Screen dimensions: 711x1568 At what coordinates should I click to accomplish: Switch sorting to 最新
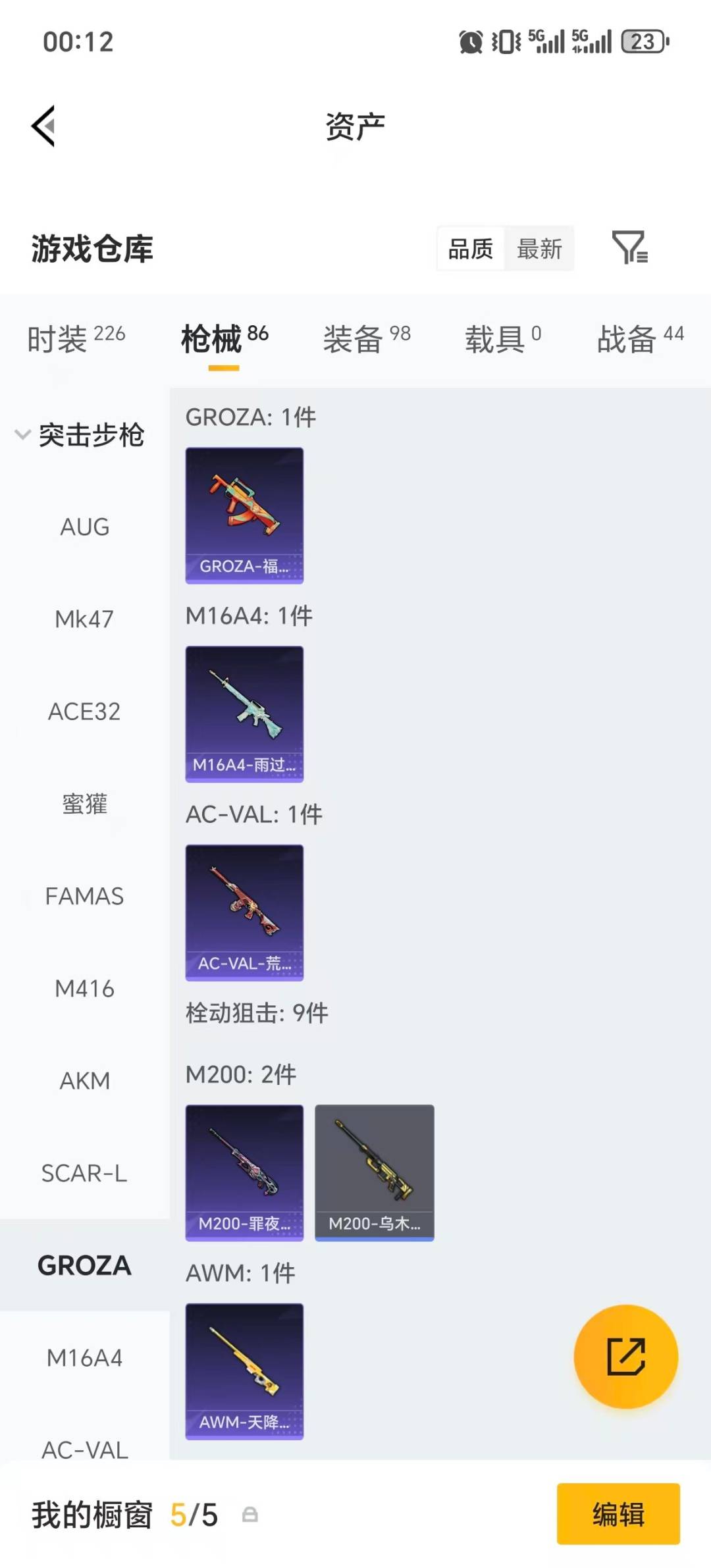[540, 249]
